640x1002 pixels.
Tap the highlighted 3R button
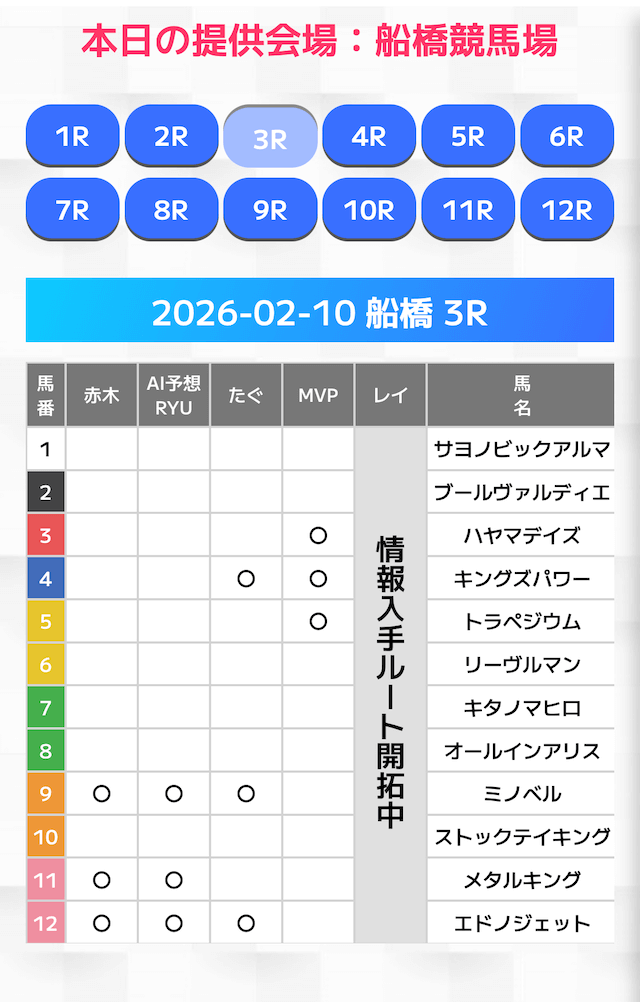tap(270, 138)
